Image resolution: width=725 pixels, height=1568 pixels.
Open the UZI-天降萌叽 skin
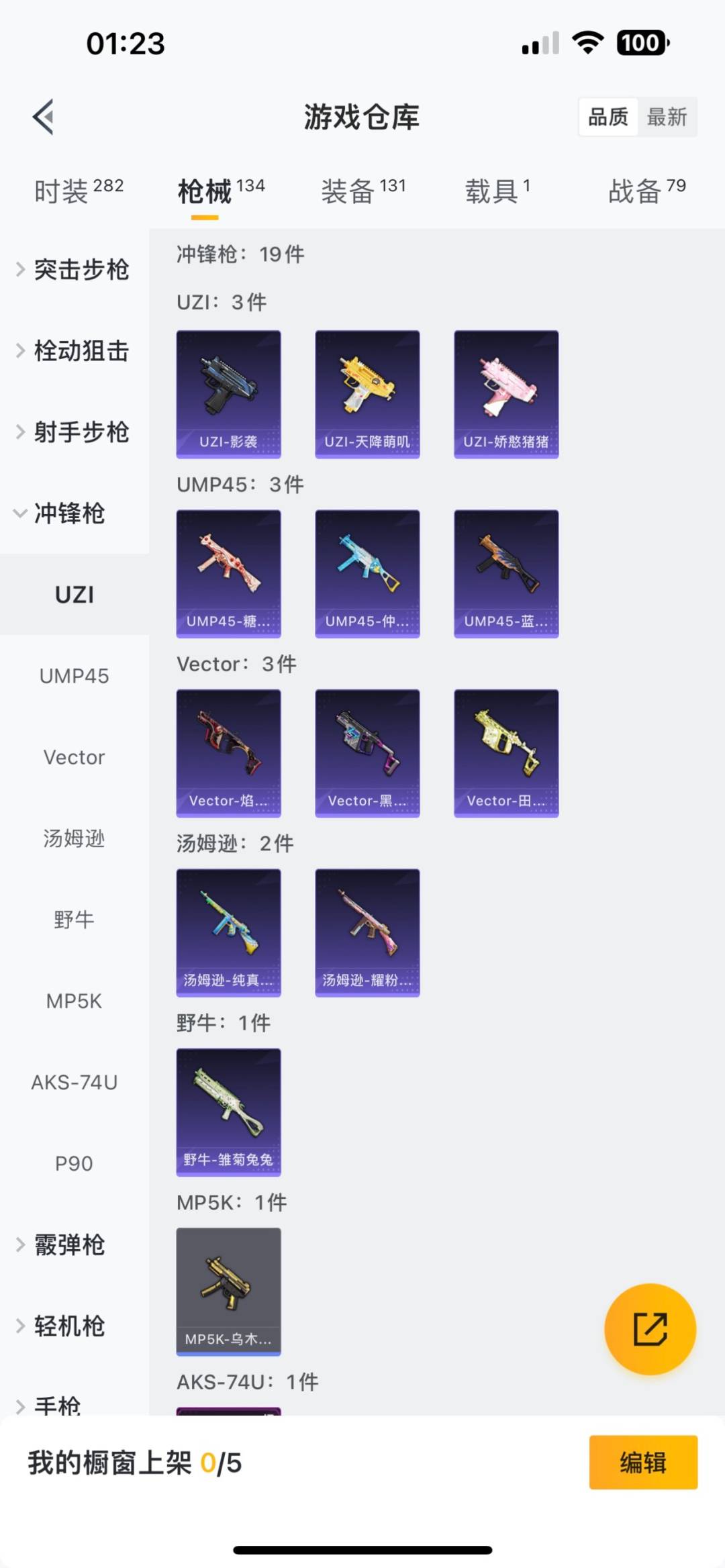click(x=367, y=394)
